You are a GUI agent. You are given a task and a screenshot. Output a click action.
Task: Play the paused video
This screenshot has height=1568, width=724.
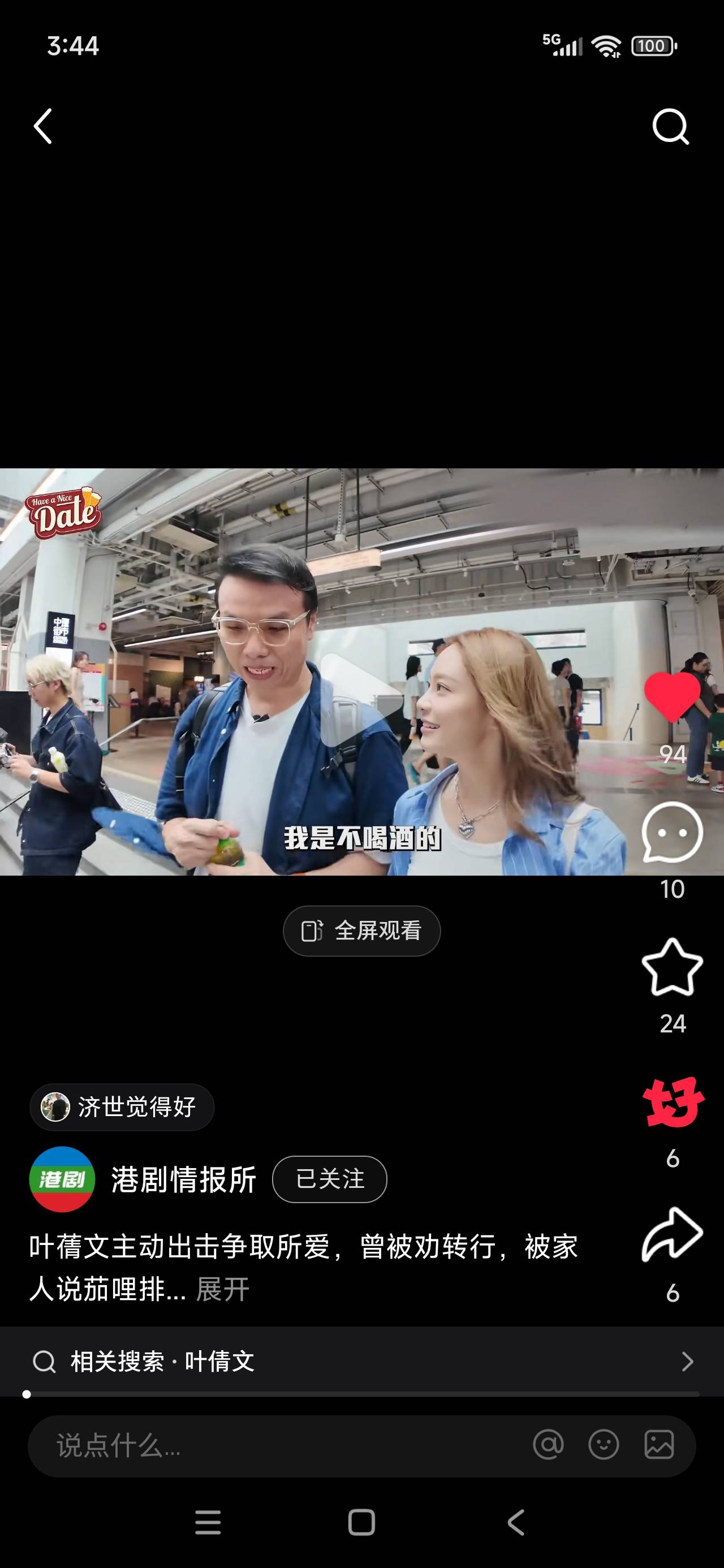361,699
